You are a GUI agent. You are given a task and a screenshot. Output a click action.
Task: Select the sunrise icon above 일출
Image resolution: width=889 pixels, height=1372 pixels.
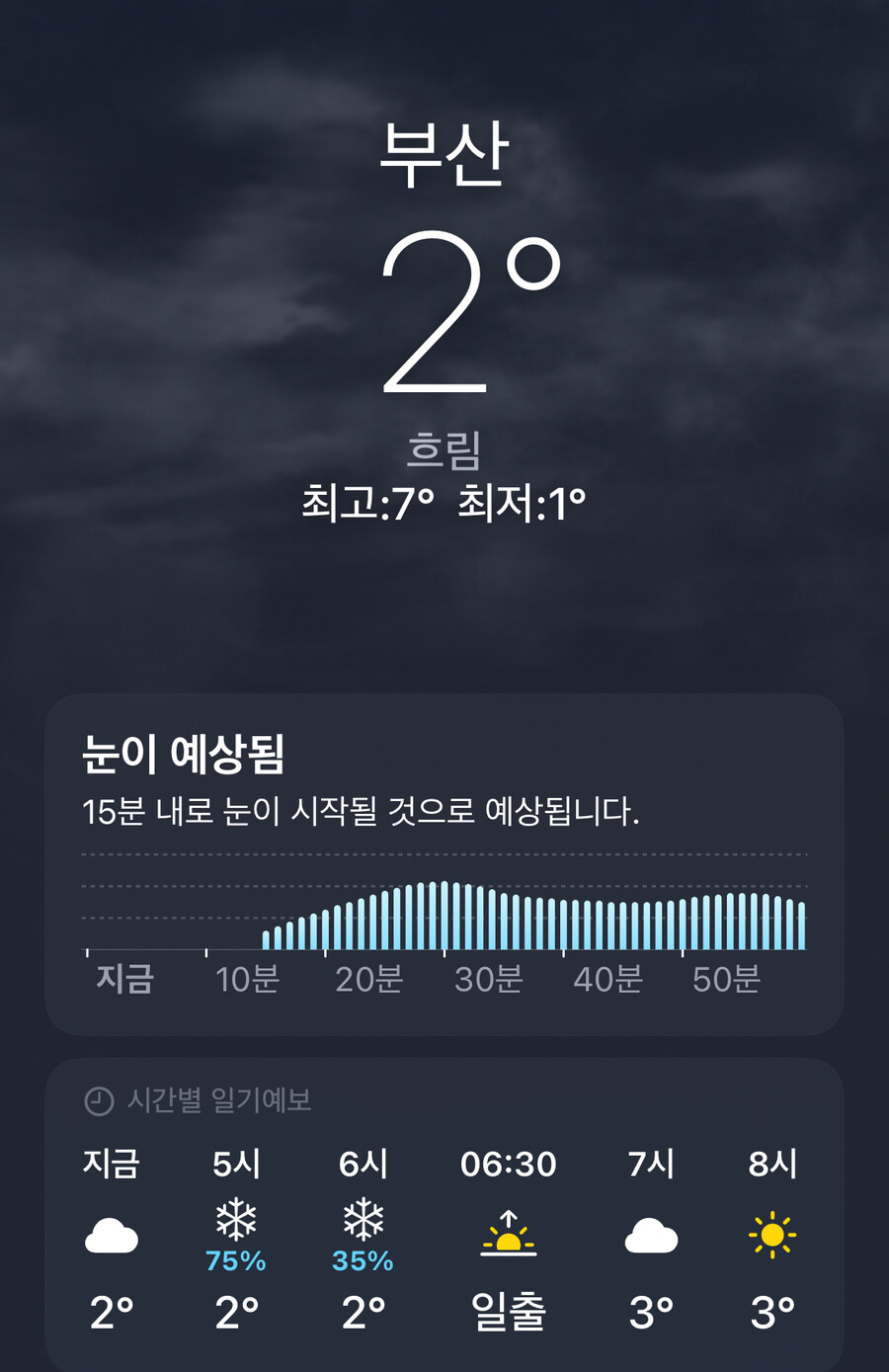pyautogui.click(x=510, y=1234)
